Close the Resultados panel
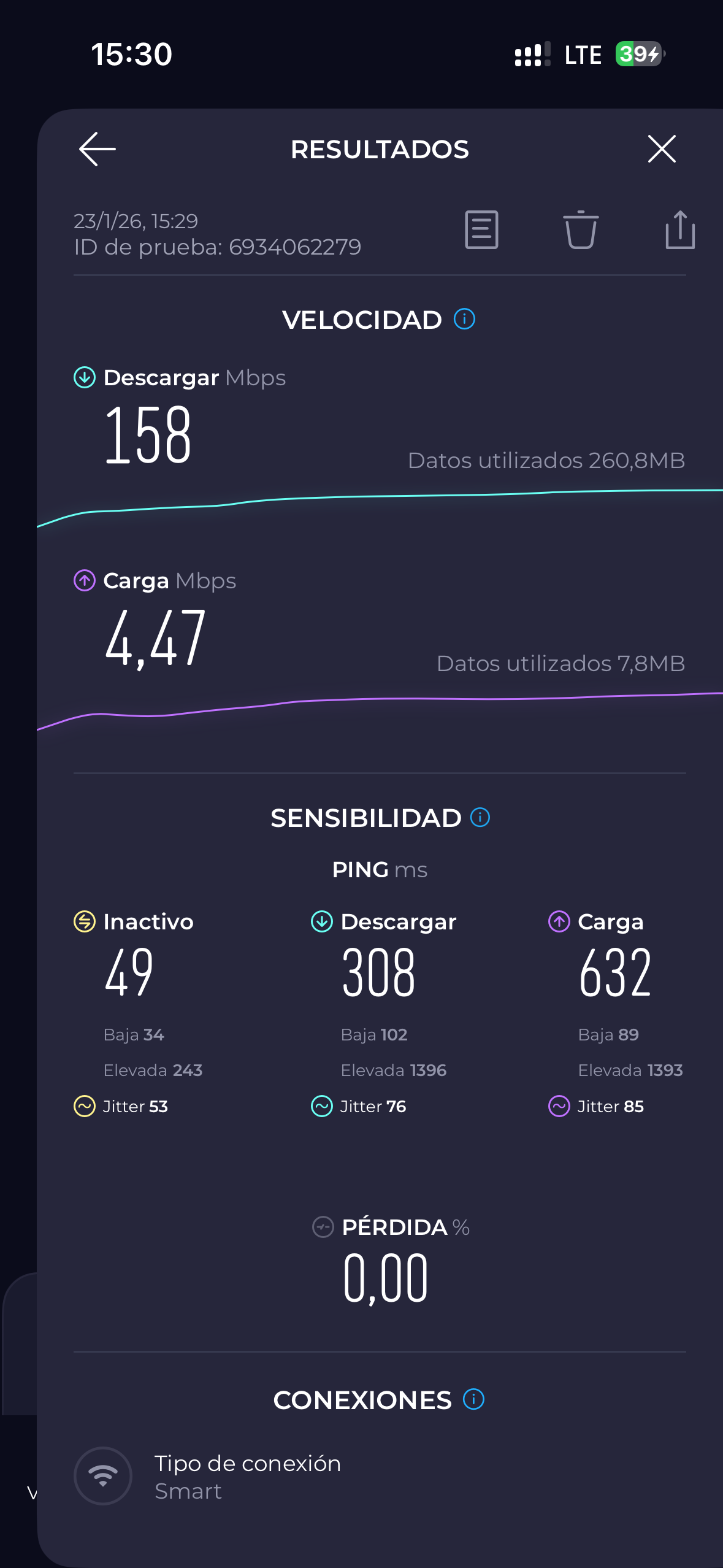 click(662, 149)
